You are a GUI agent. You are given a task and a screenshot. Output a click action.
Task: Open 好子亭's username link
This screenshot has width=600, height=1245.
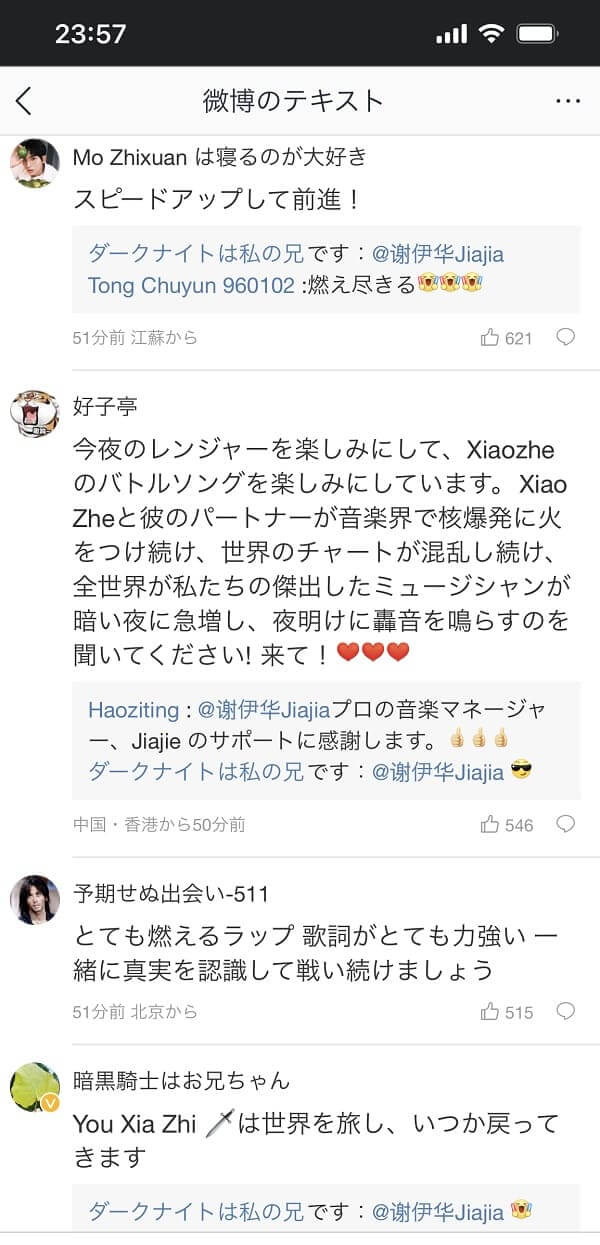pos(105,406)
